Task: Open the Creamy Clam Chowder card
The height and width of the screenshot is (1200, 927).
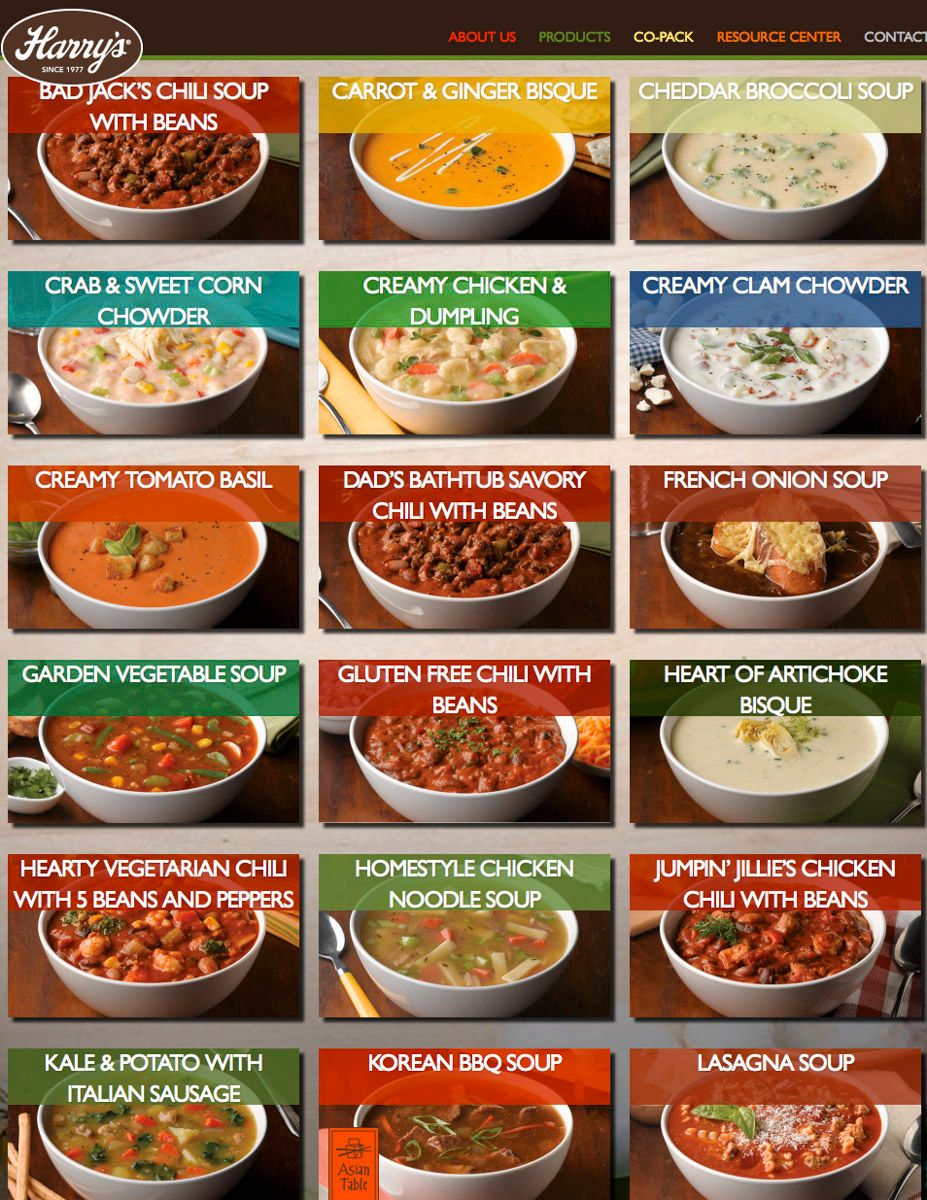Action: coord(775,354)
